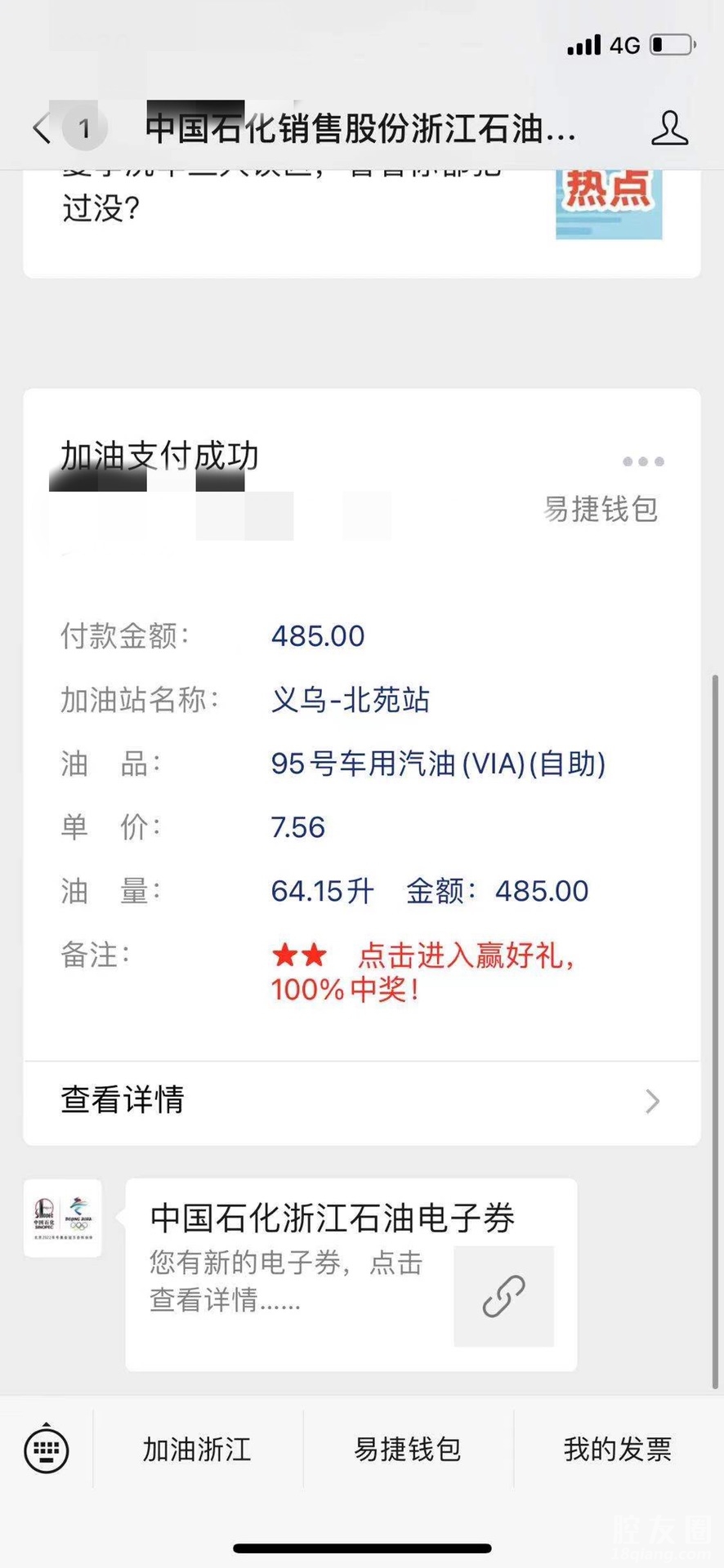The height and width of the screenshot is (1568, 724).
Task: Open the 易捷钱包 menu
Action: [x=408, y=1450]
